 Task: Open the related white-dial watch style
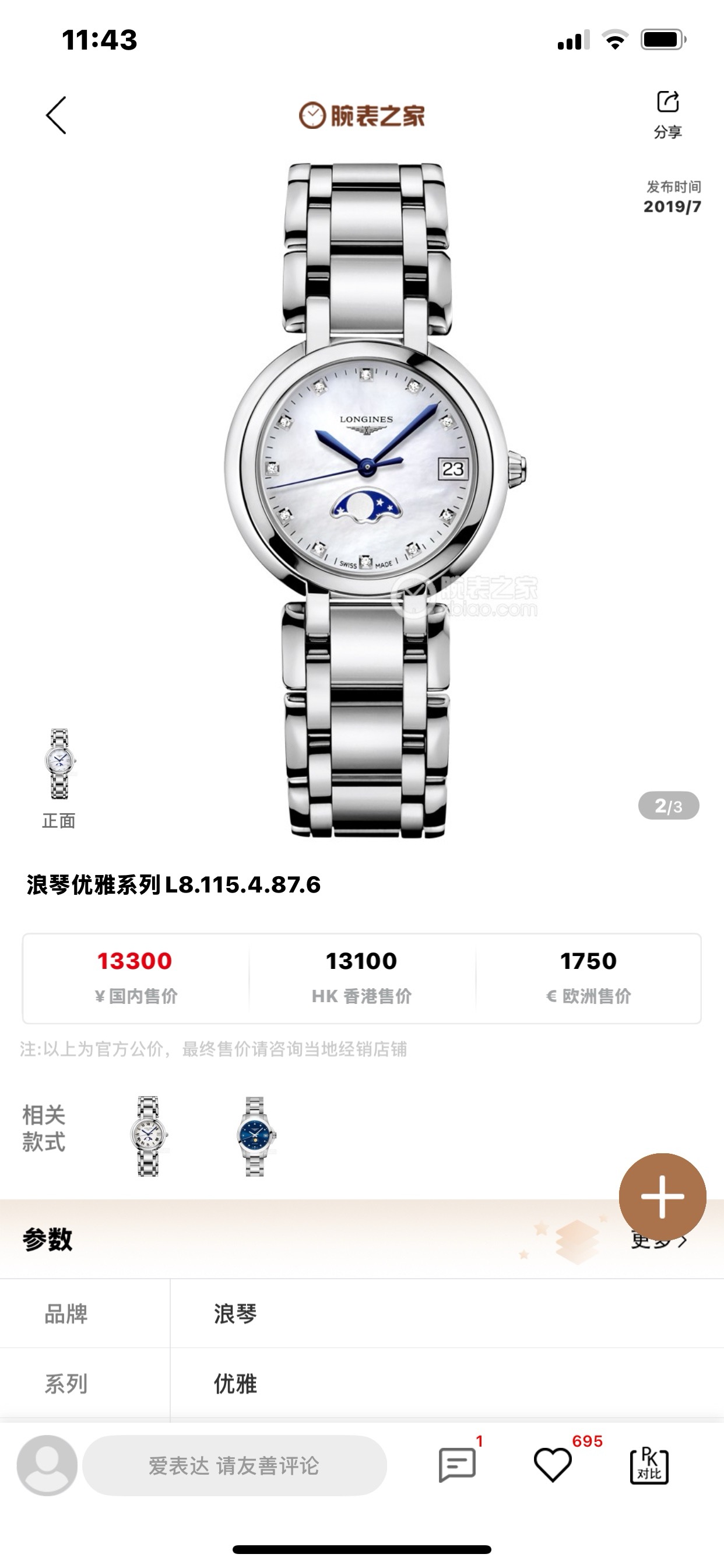(149, 1136)
